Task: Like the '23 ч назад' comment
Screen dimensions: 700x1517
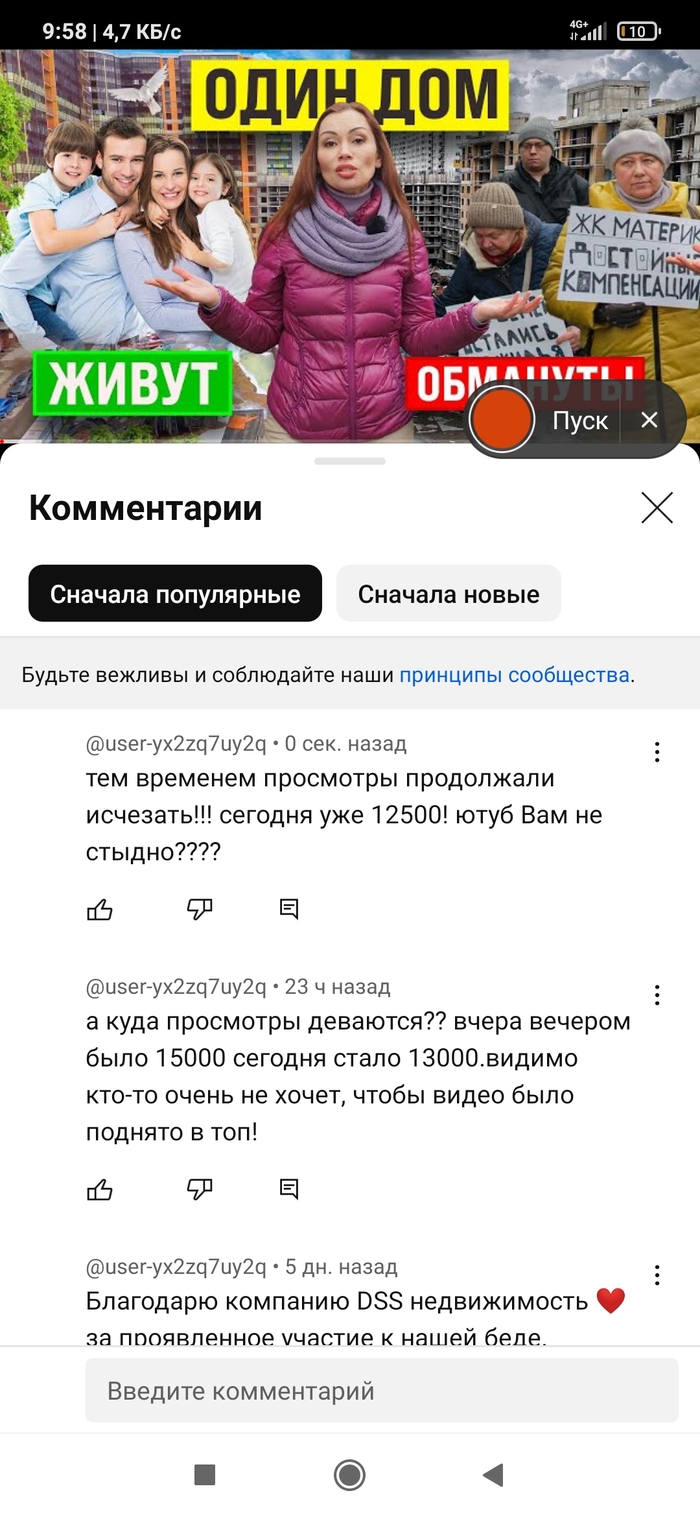Action: coord(100,1189)
